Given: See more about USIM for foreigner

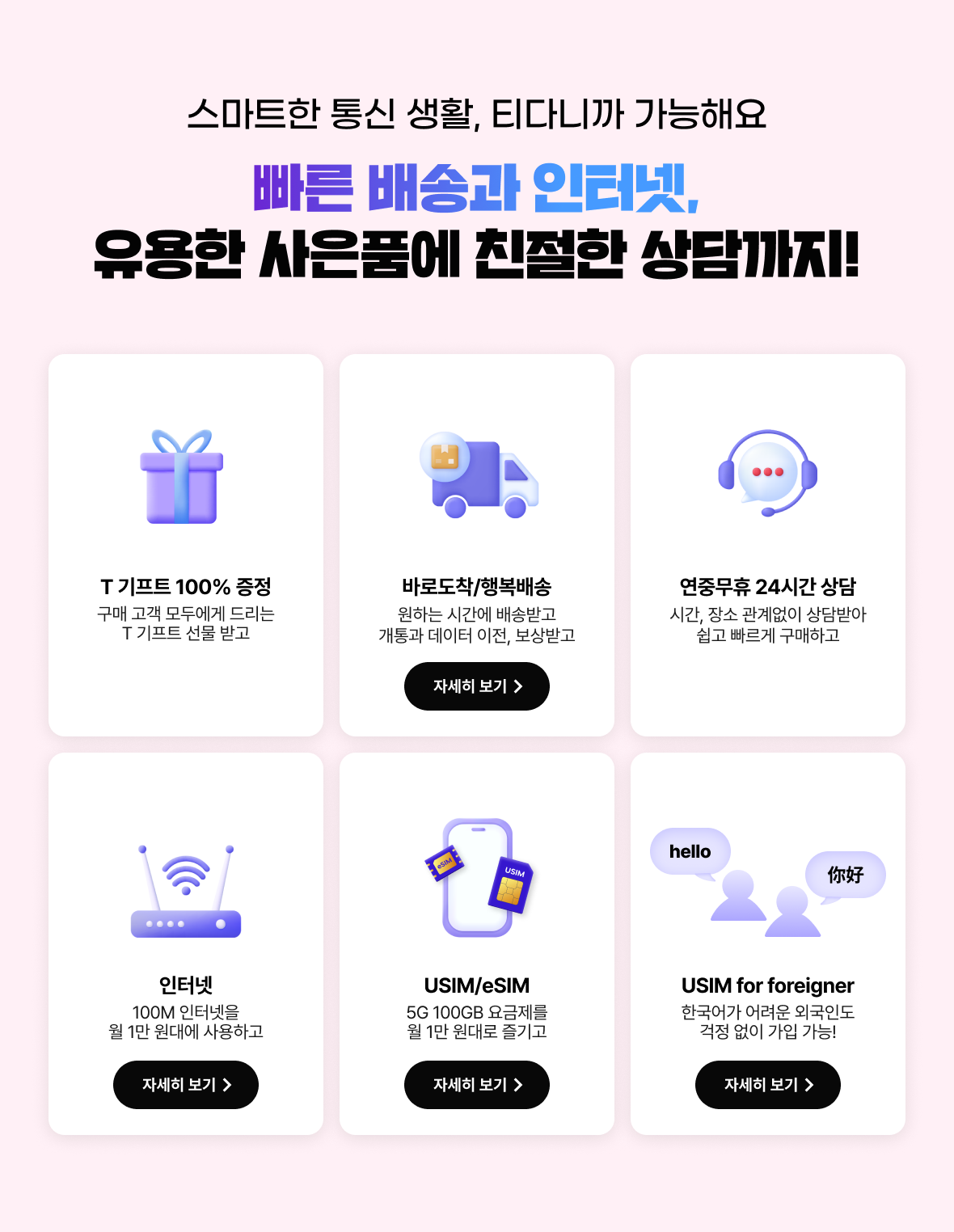Looking at the screenshot, I should click(x=768, y=1085).
